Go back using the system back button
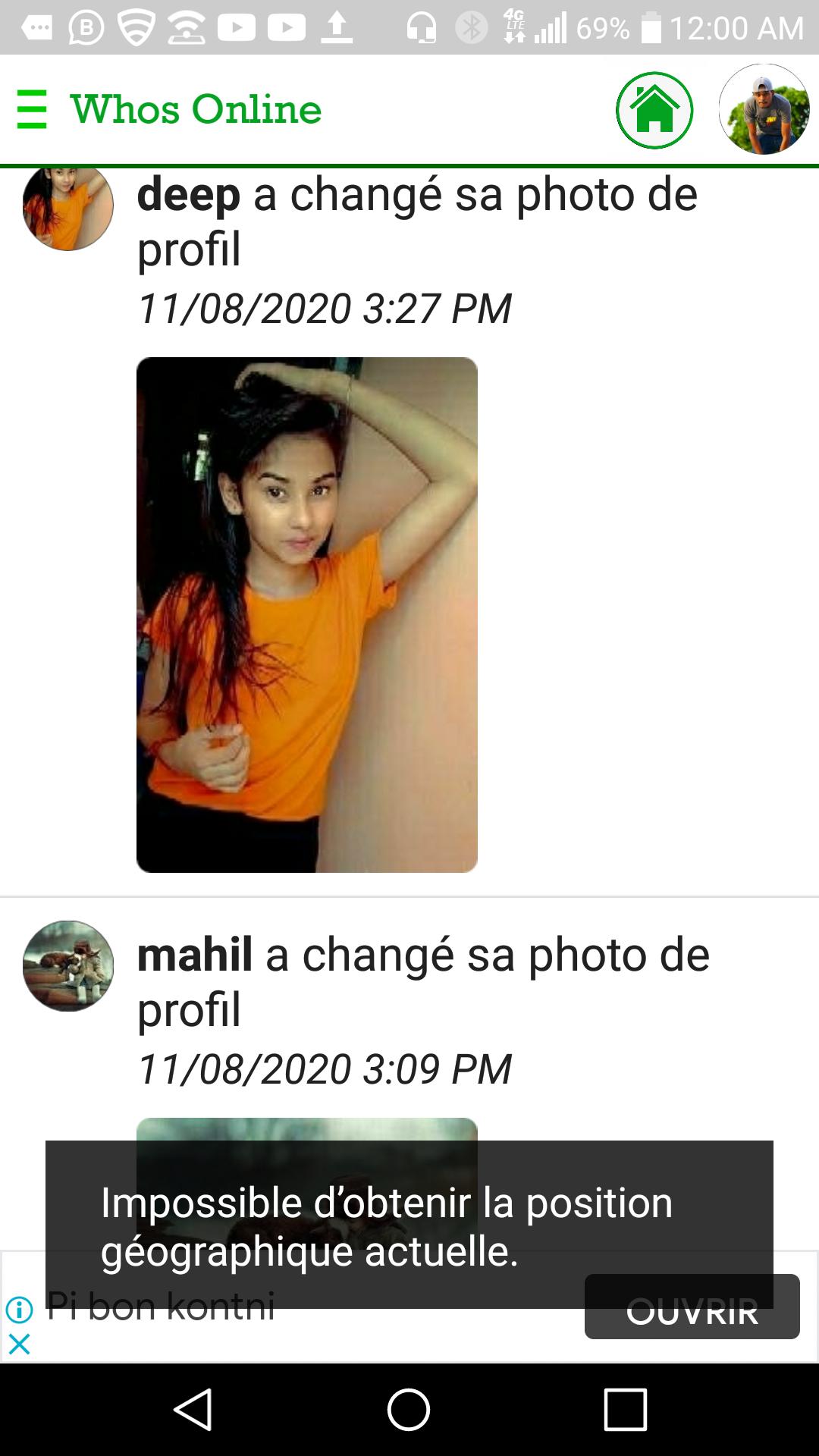 (193, 1410)
